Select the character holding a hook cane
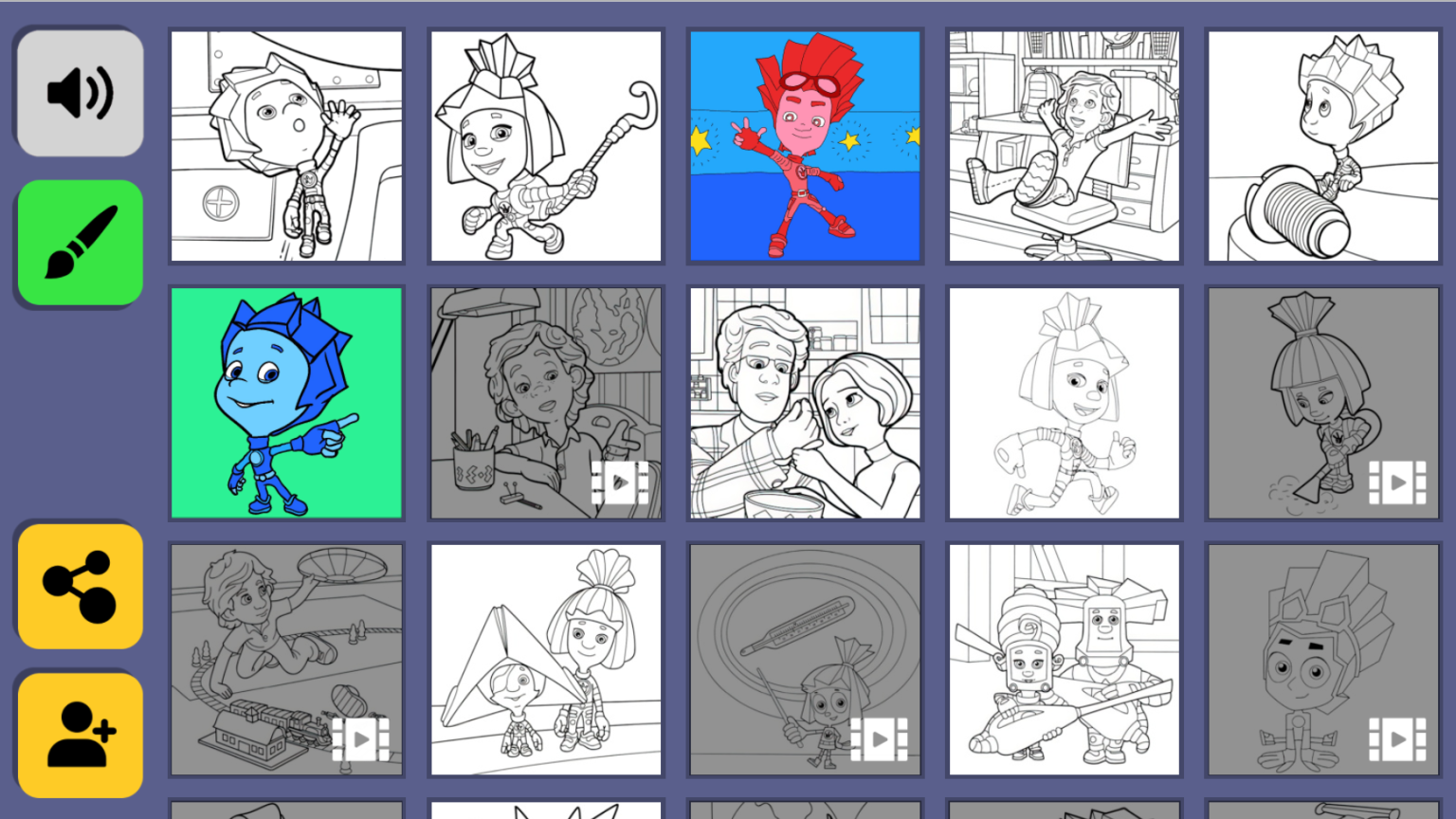 pyautogui.click(x=546, y=146)
